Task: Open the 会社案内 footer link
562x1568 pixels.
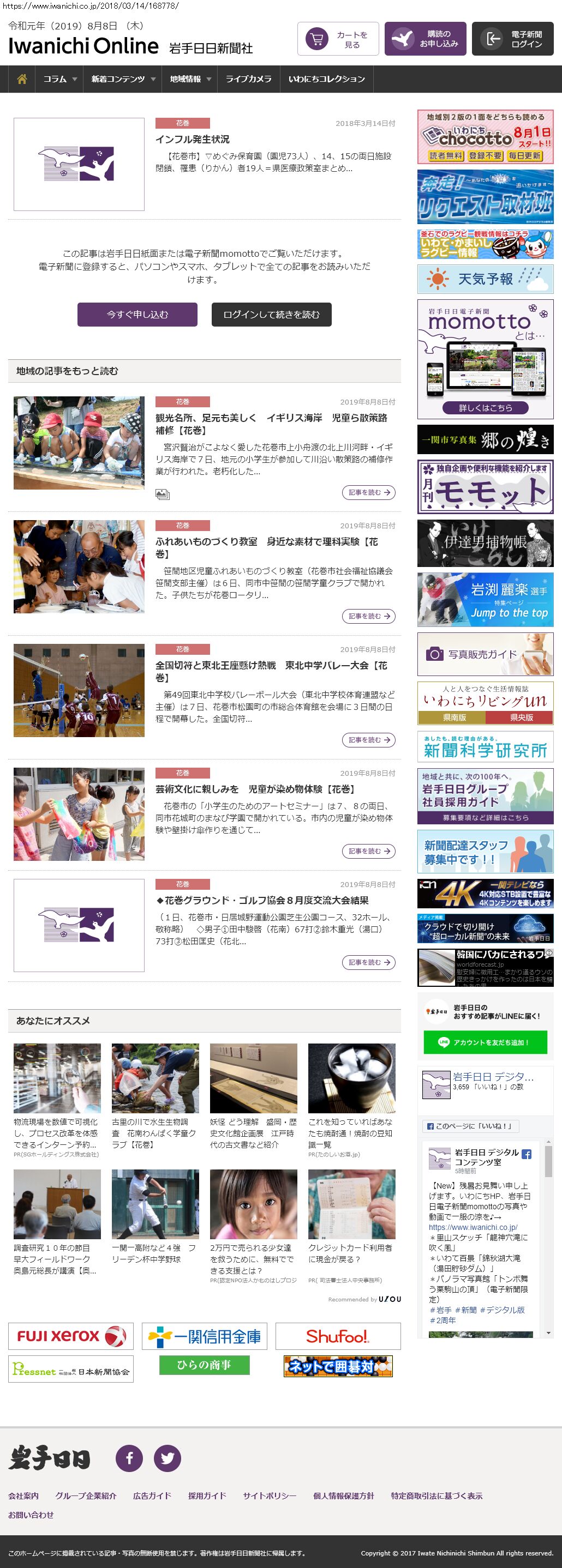Action: click(23, 1495)
